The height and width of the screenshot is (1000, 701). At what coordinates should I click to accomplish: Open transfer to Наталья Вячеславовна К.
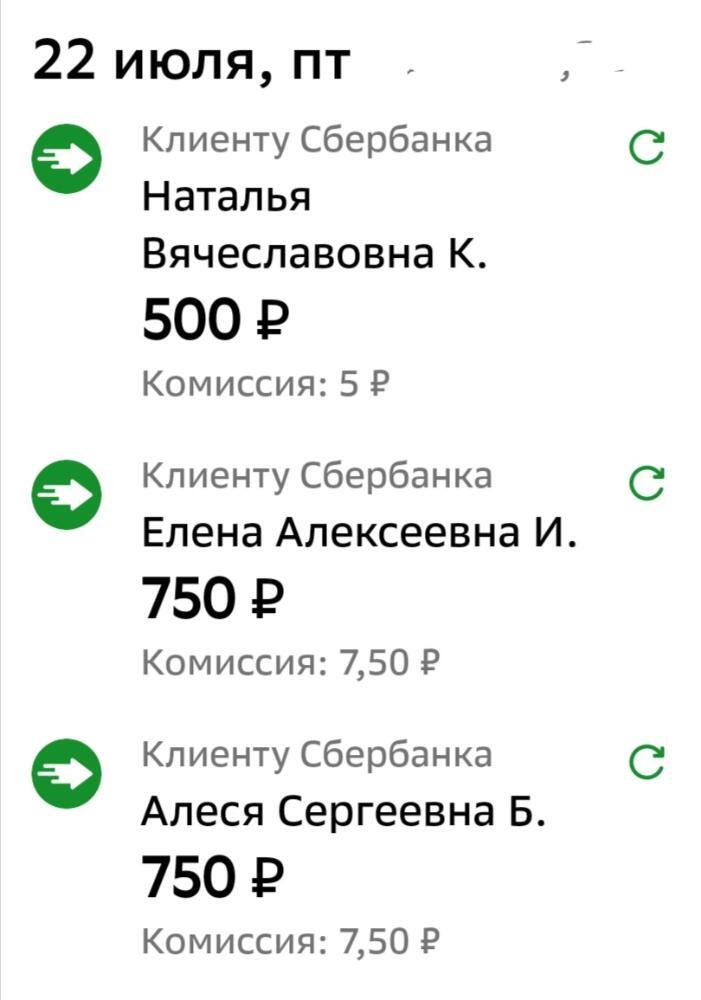315,226
